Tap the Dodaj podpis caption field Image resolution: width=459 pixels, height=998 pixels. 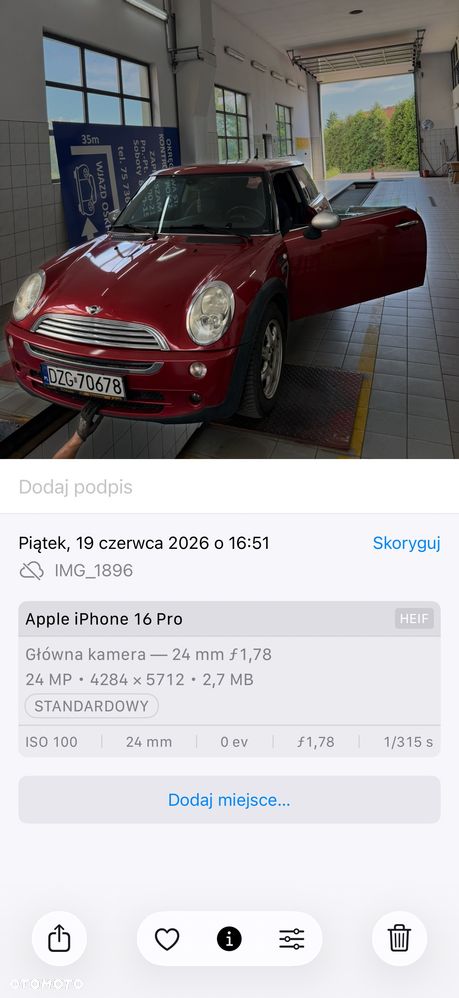229,487
